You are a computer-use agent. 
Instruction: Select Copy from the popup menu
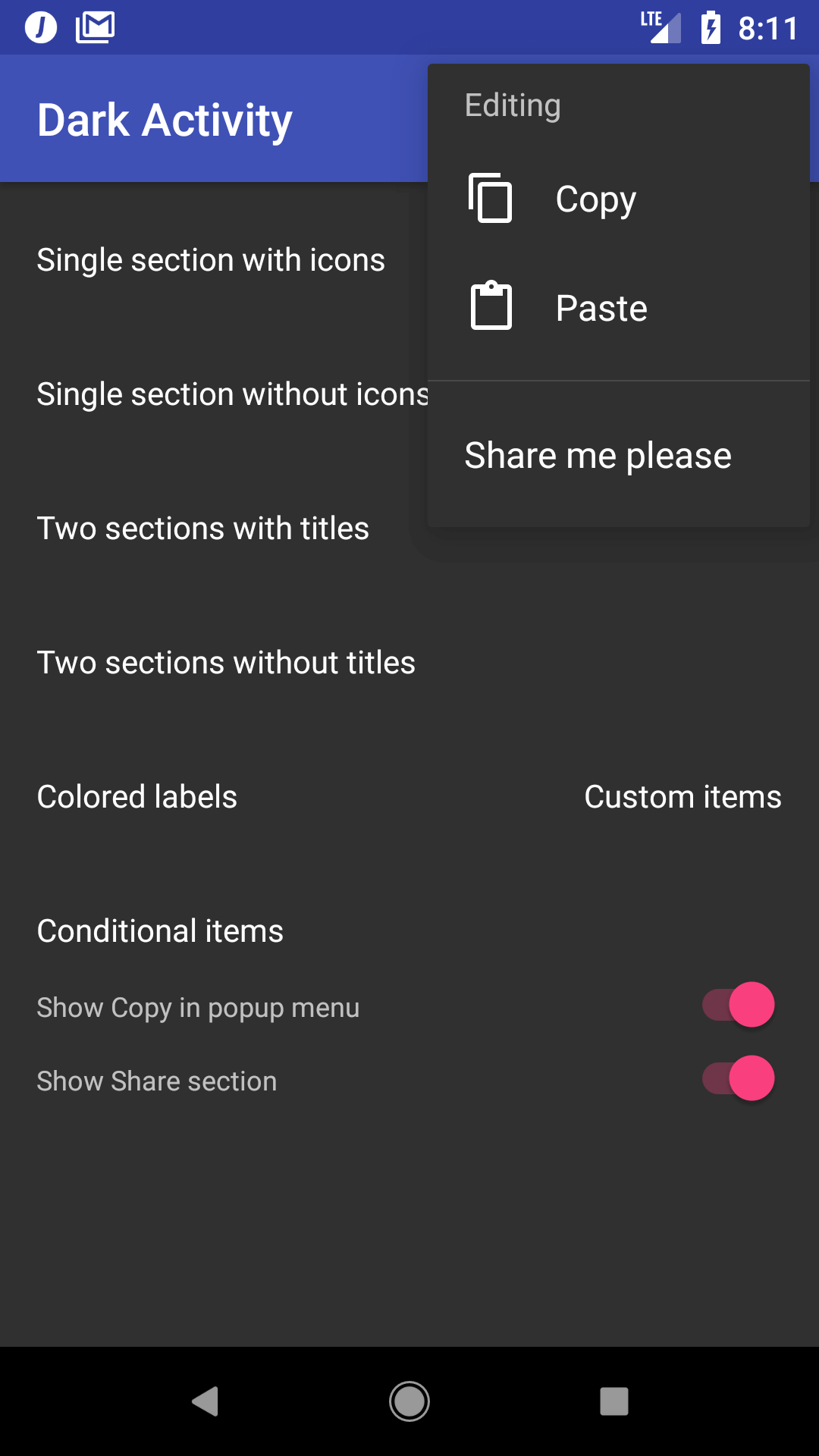619,199
